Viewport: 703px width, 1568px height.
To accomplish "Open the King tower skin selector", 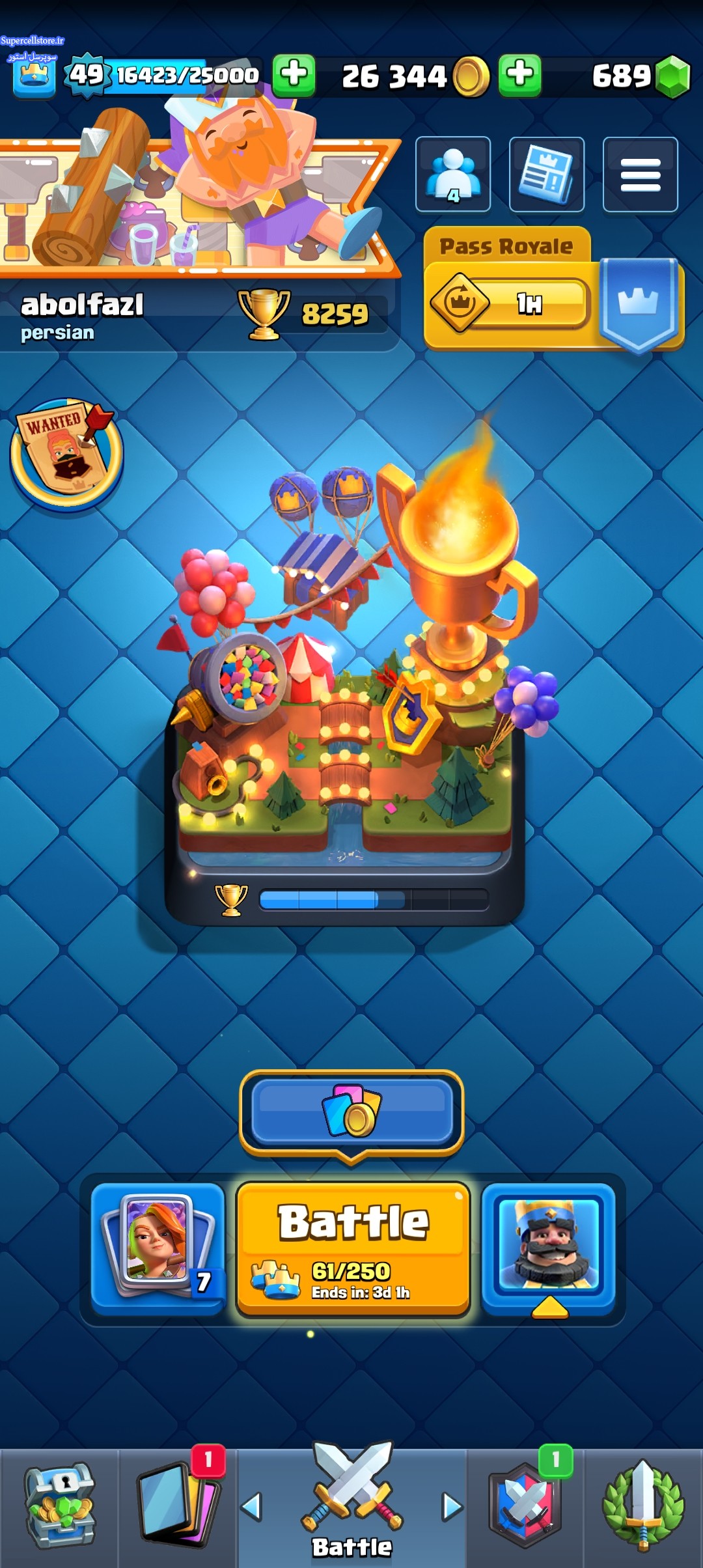I will click(548, 1248).
